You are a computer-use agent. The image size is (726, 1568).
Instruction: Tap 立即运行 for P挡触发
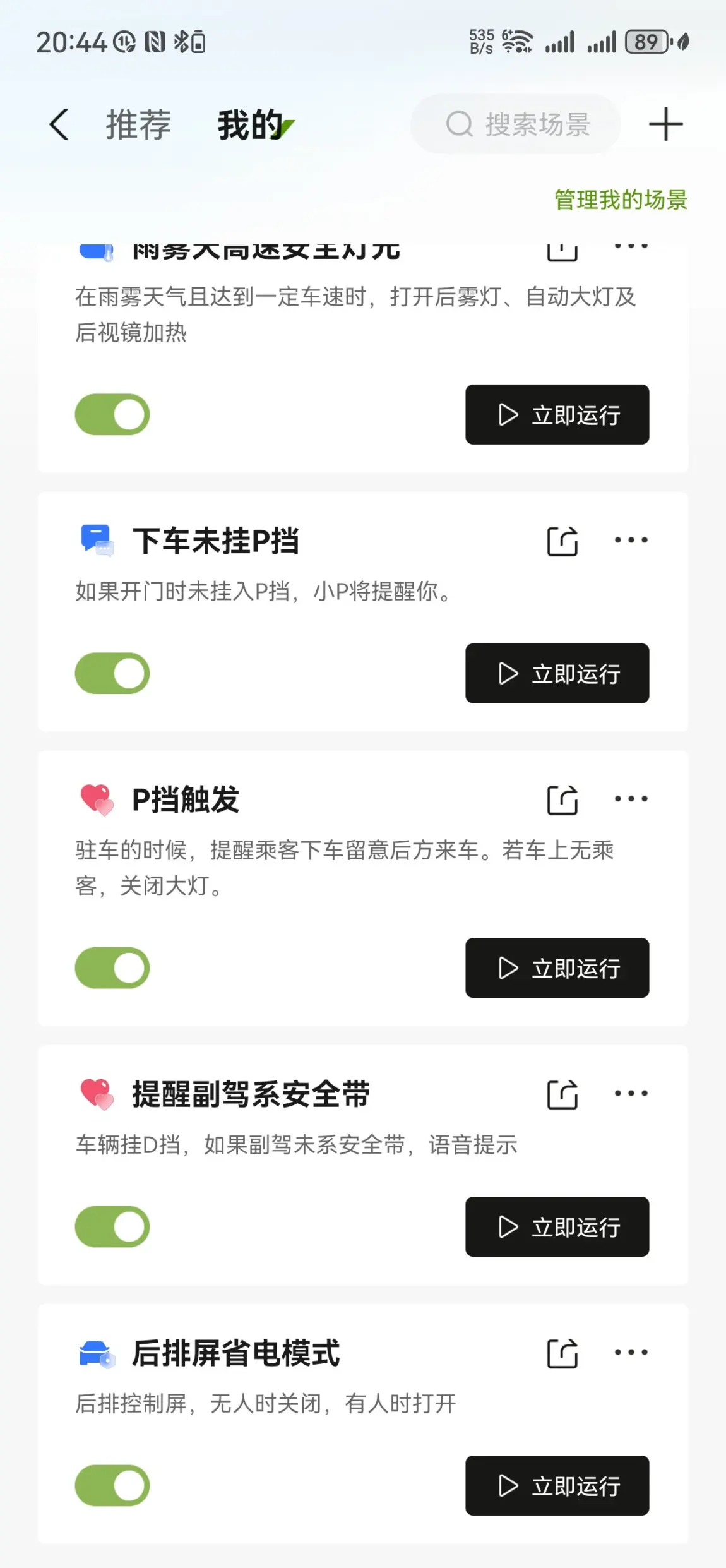(557, 967)
